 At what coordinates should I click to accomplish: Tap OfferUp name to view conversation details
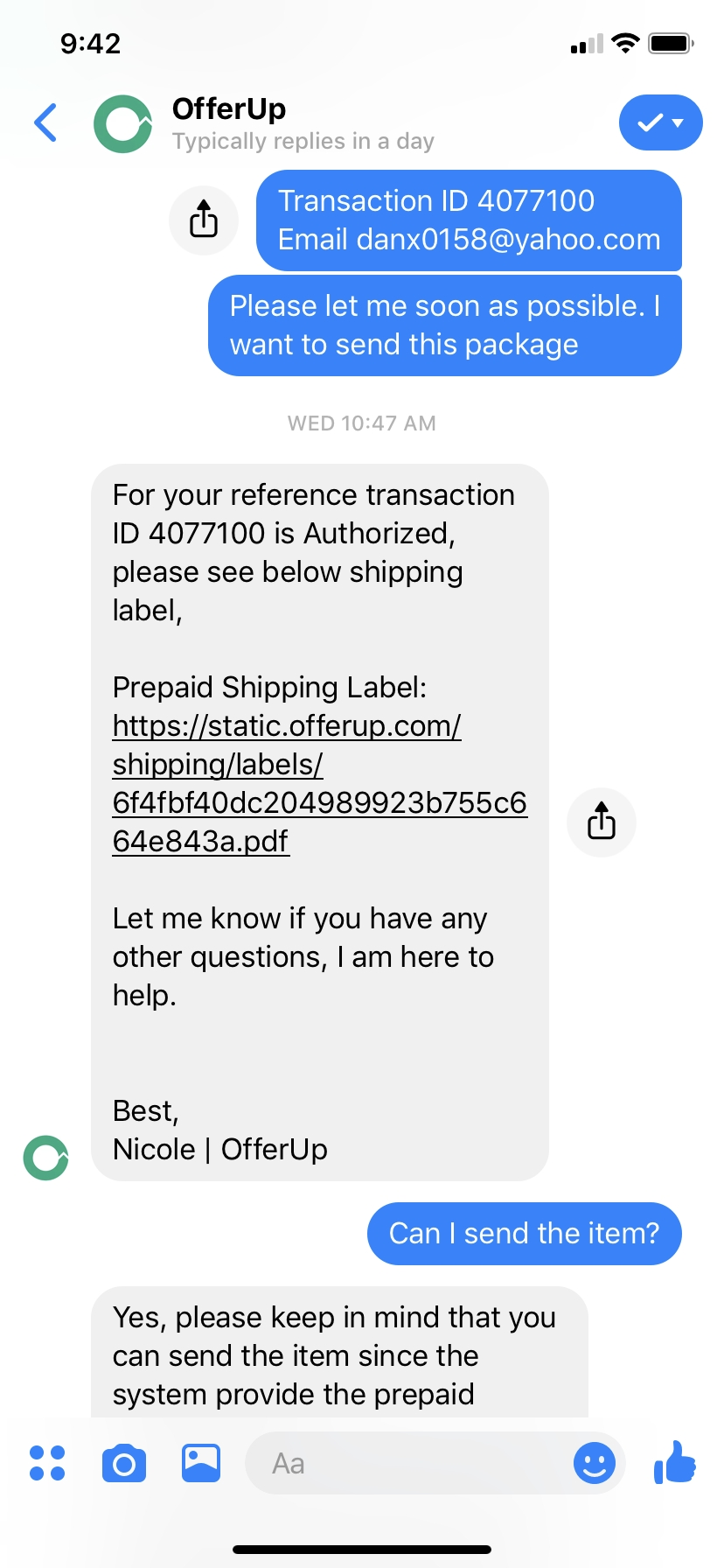[x=228, y=108]
